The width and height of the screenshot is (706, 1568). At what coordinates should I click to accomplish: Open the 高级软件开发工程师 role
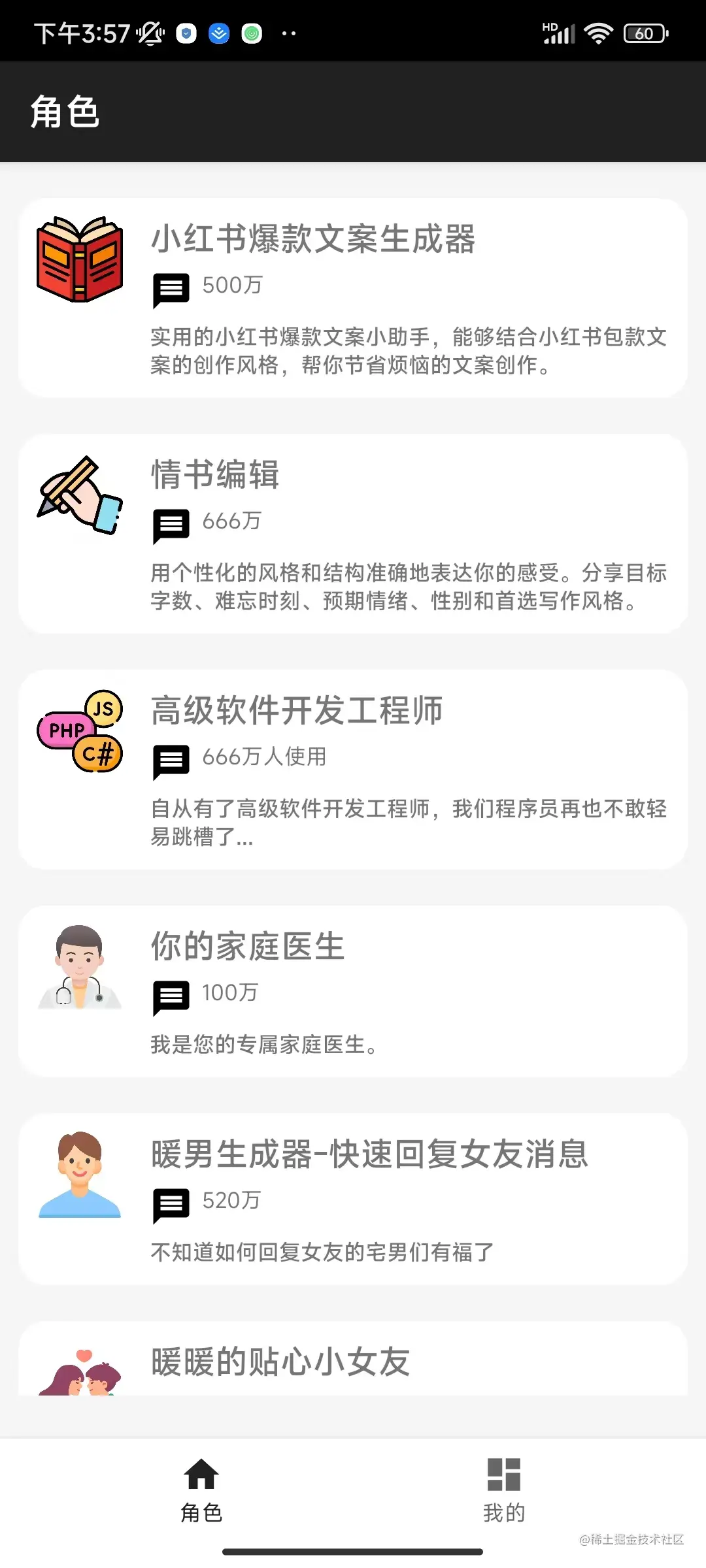click(353, 770)
